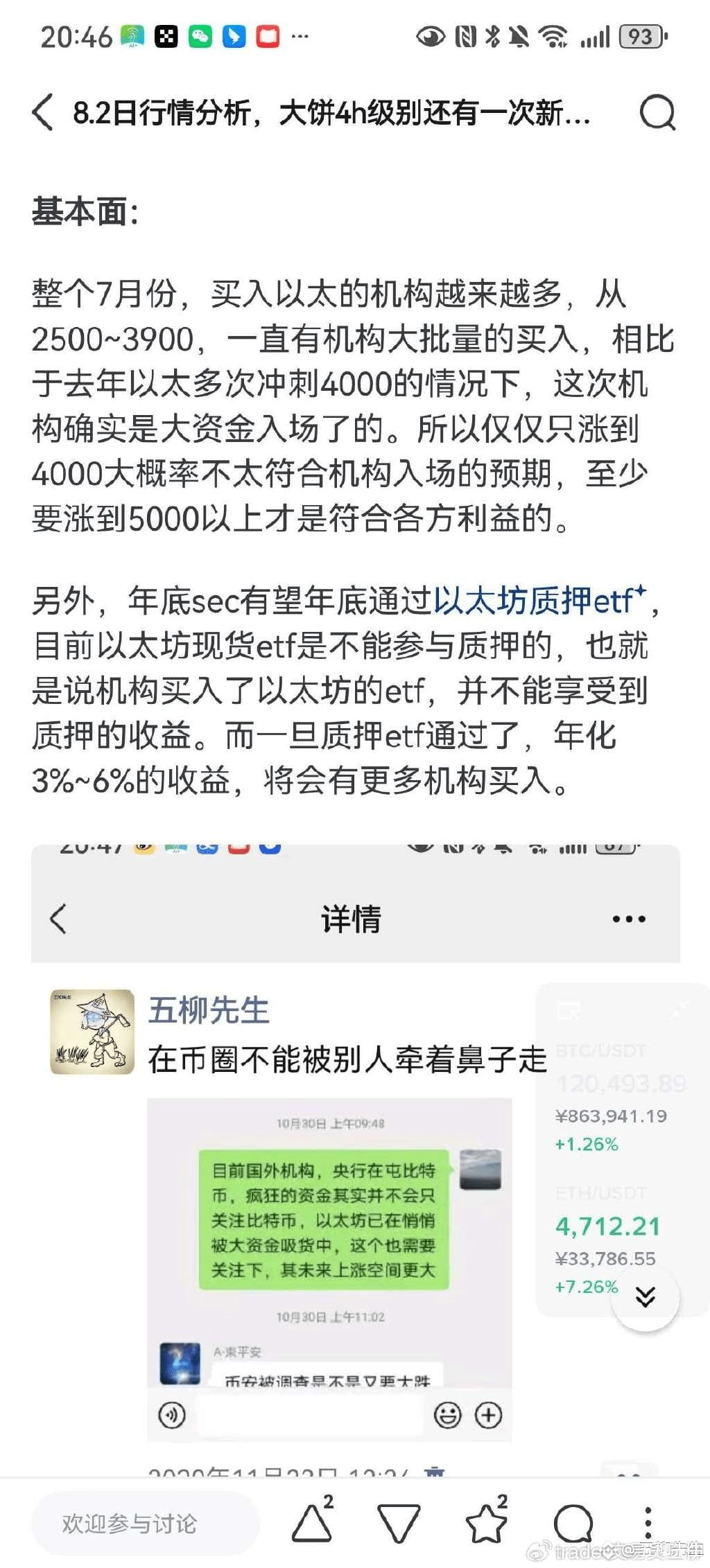Open search with the magnifier icon
This screenshot has height=1568, width=710.
[x=657, y=112]
